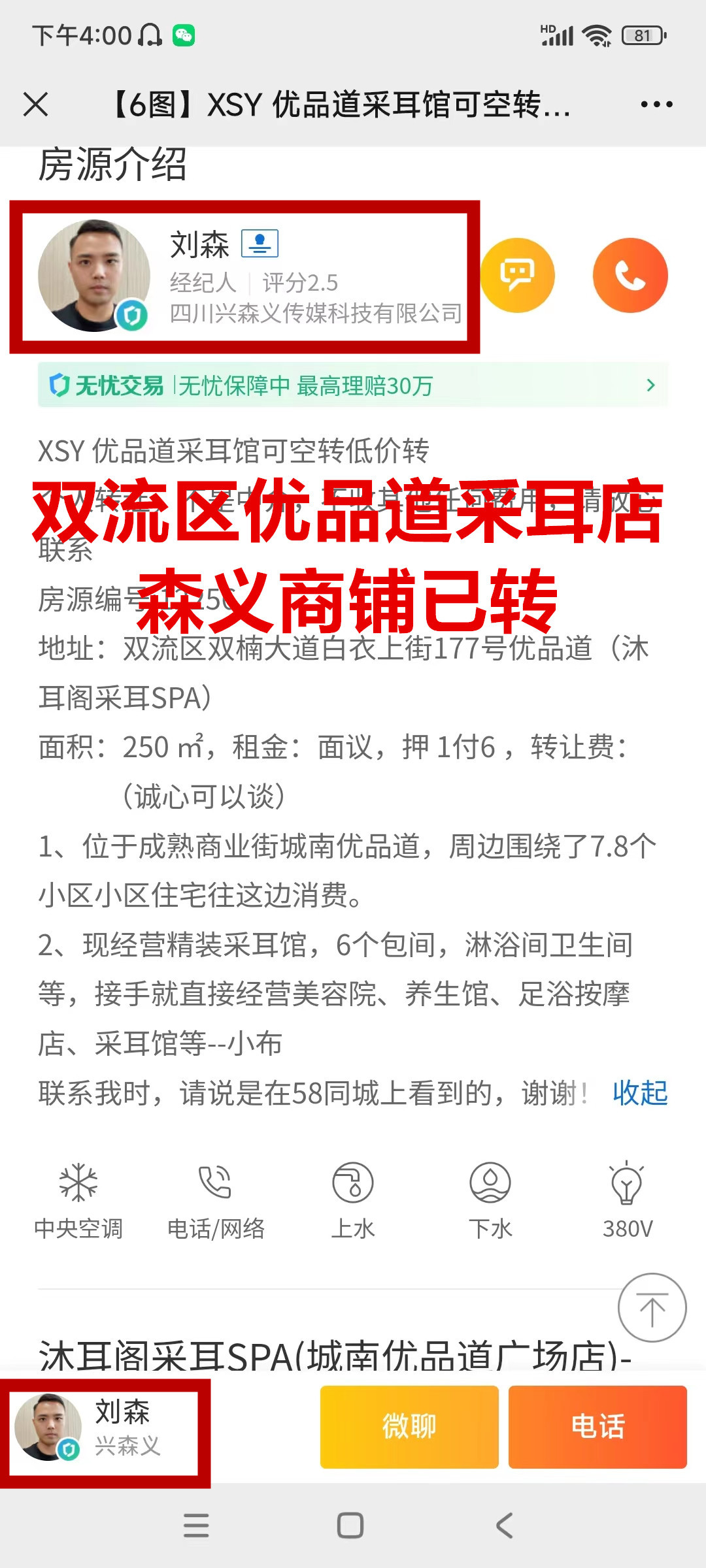Jump back to top of page
The width and height of the screenshot is (706, 1568).
pyautogui.click(x=652, y=1307)
